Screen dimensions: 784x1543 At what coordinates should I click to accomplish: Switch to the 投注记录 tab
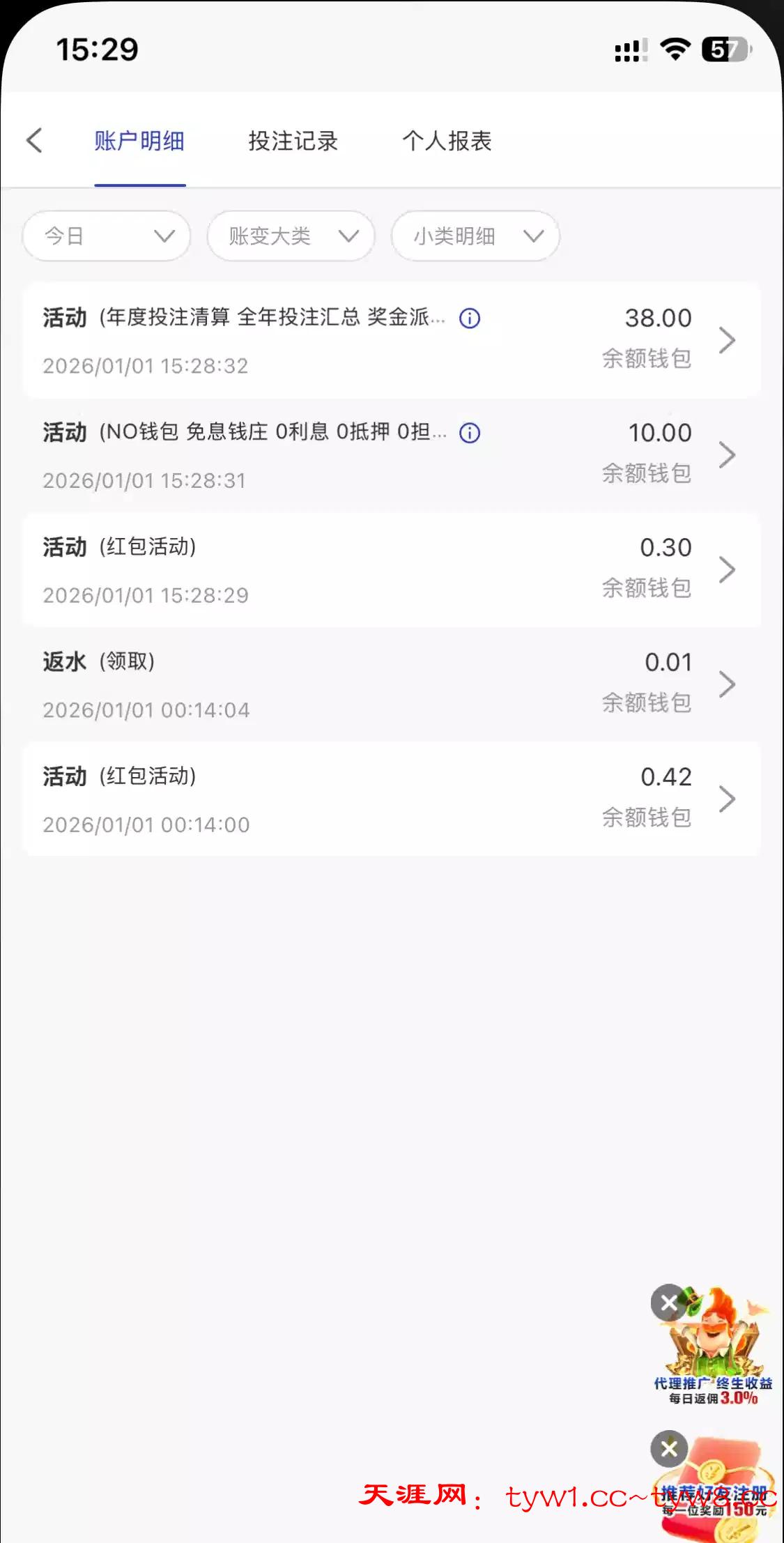point(293,141)
